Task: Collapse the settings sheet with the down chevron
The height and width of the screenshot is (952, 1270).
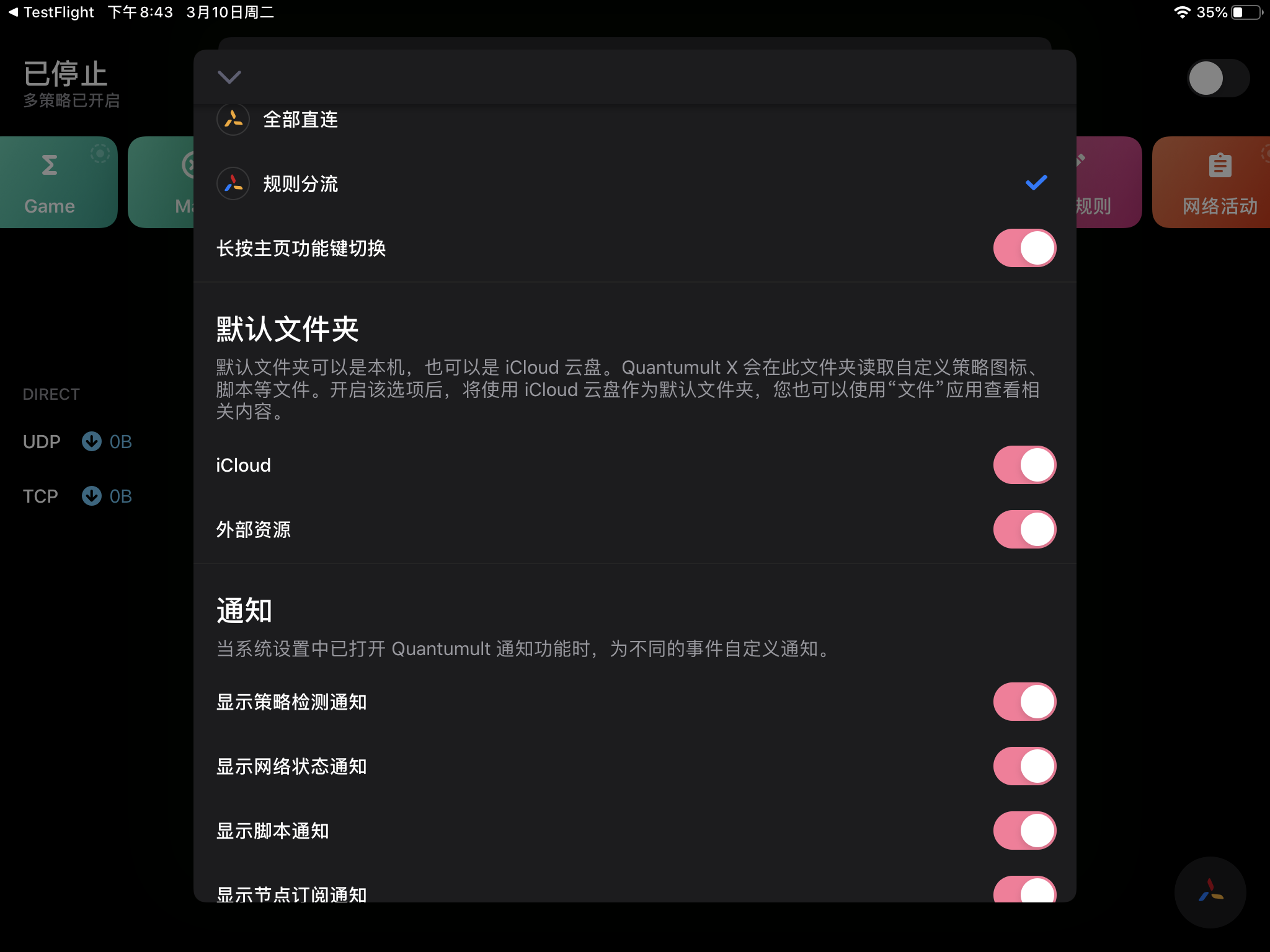Action: [x=229, y=77]
